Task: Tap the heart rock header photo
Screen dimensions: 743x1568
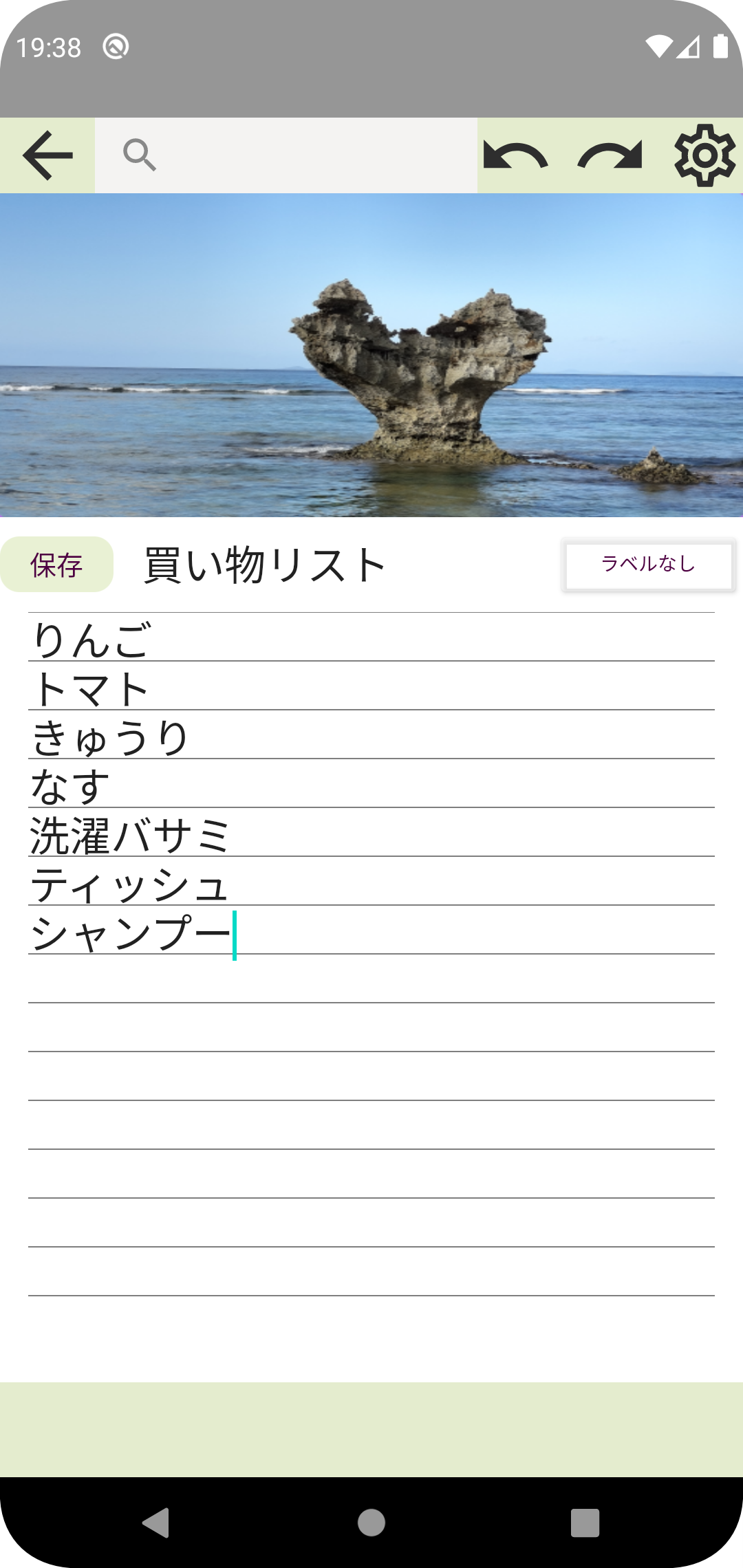Action: pyautogui.click(x=371, y=355)
